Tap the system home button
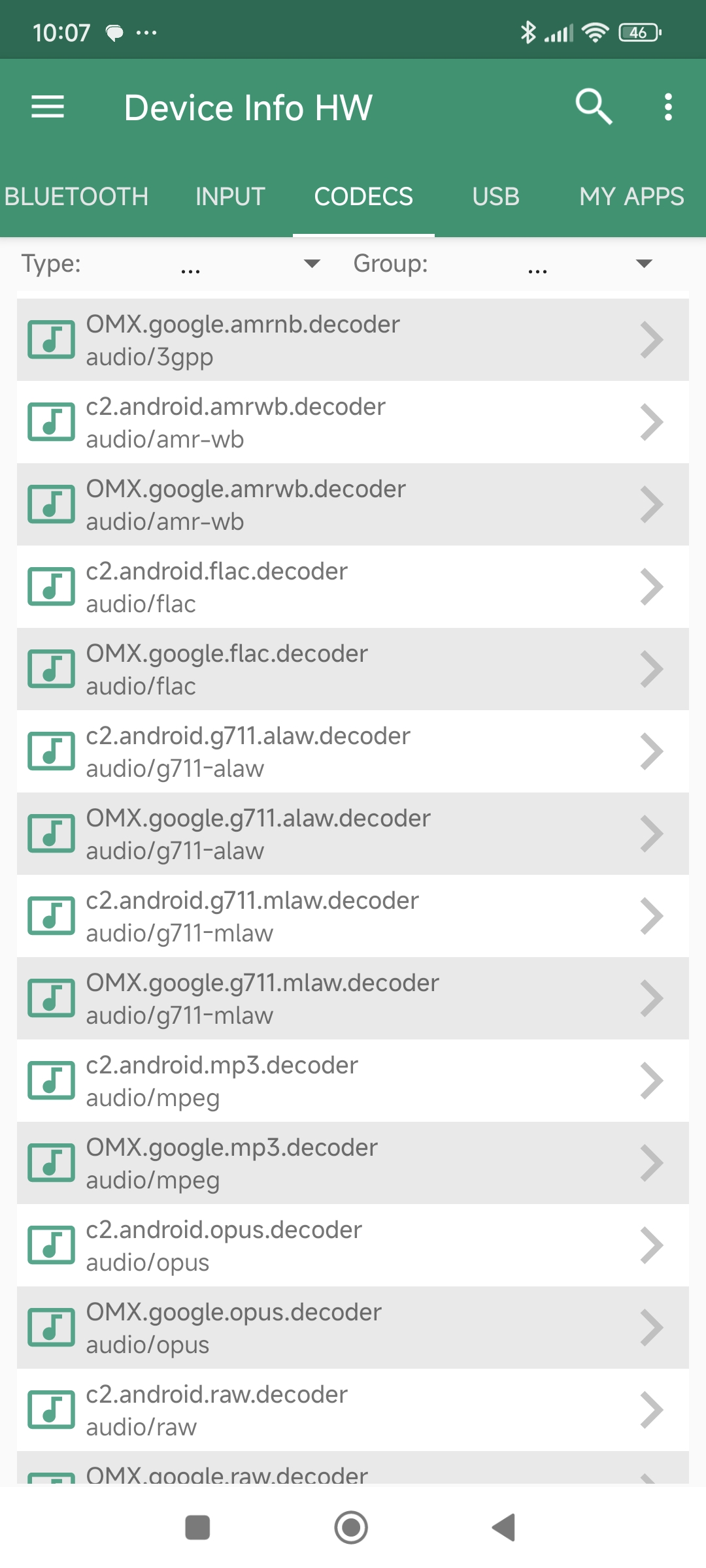The width and height of the screenshot is (706, 1568). 351,1527
